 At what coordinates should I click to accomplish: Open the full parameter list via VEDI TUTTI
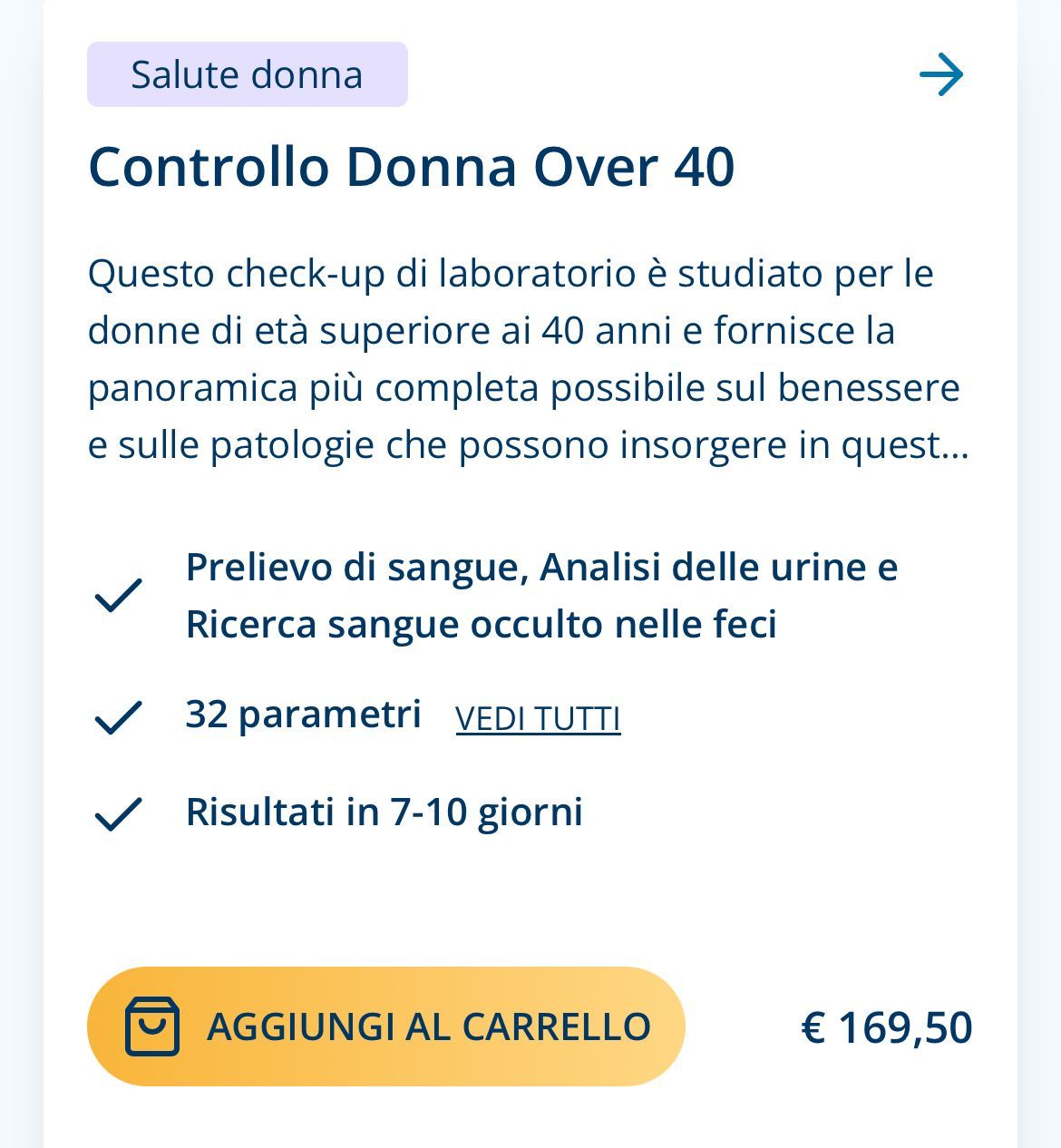[538, 717]
